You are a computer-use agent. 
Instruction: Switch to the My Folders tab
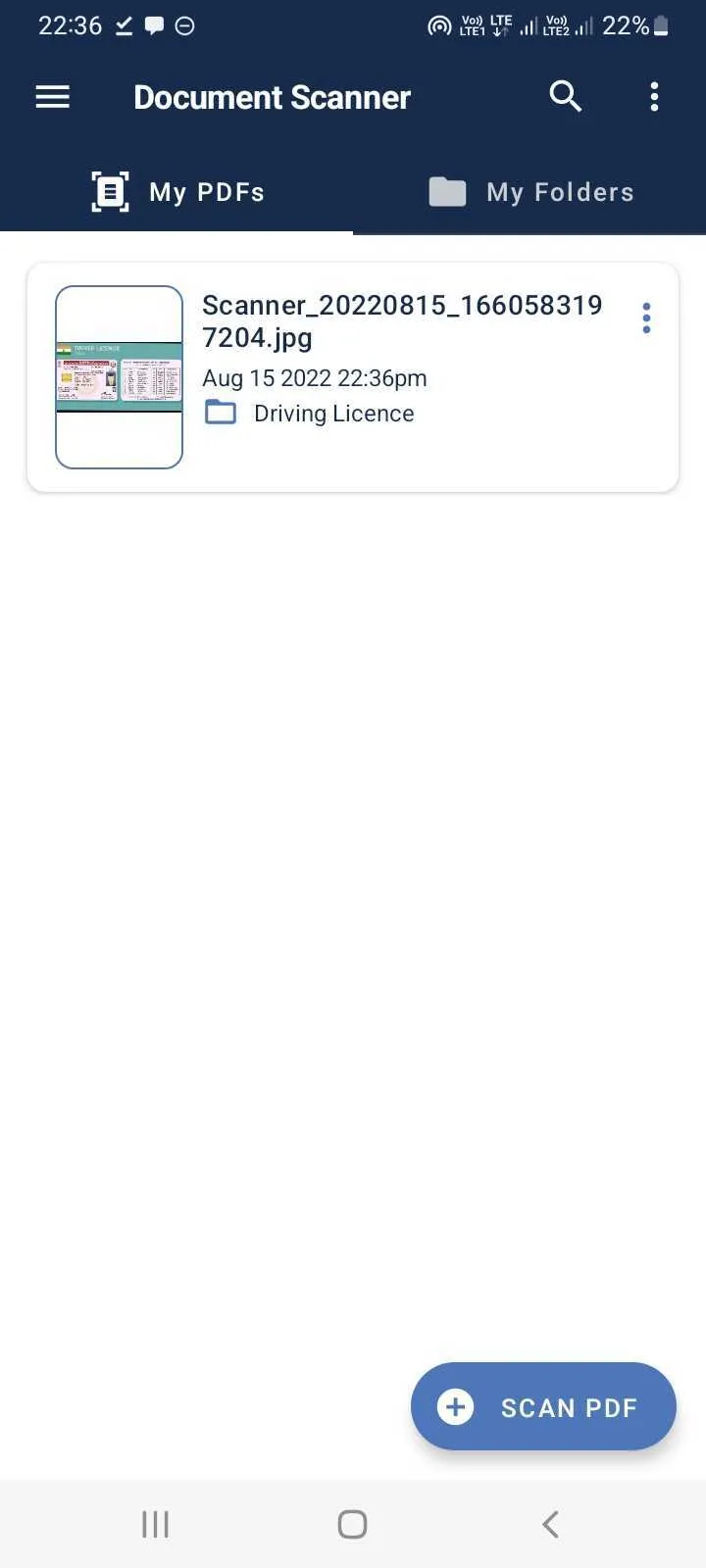(530, 192)
